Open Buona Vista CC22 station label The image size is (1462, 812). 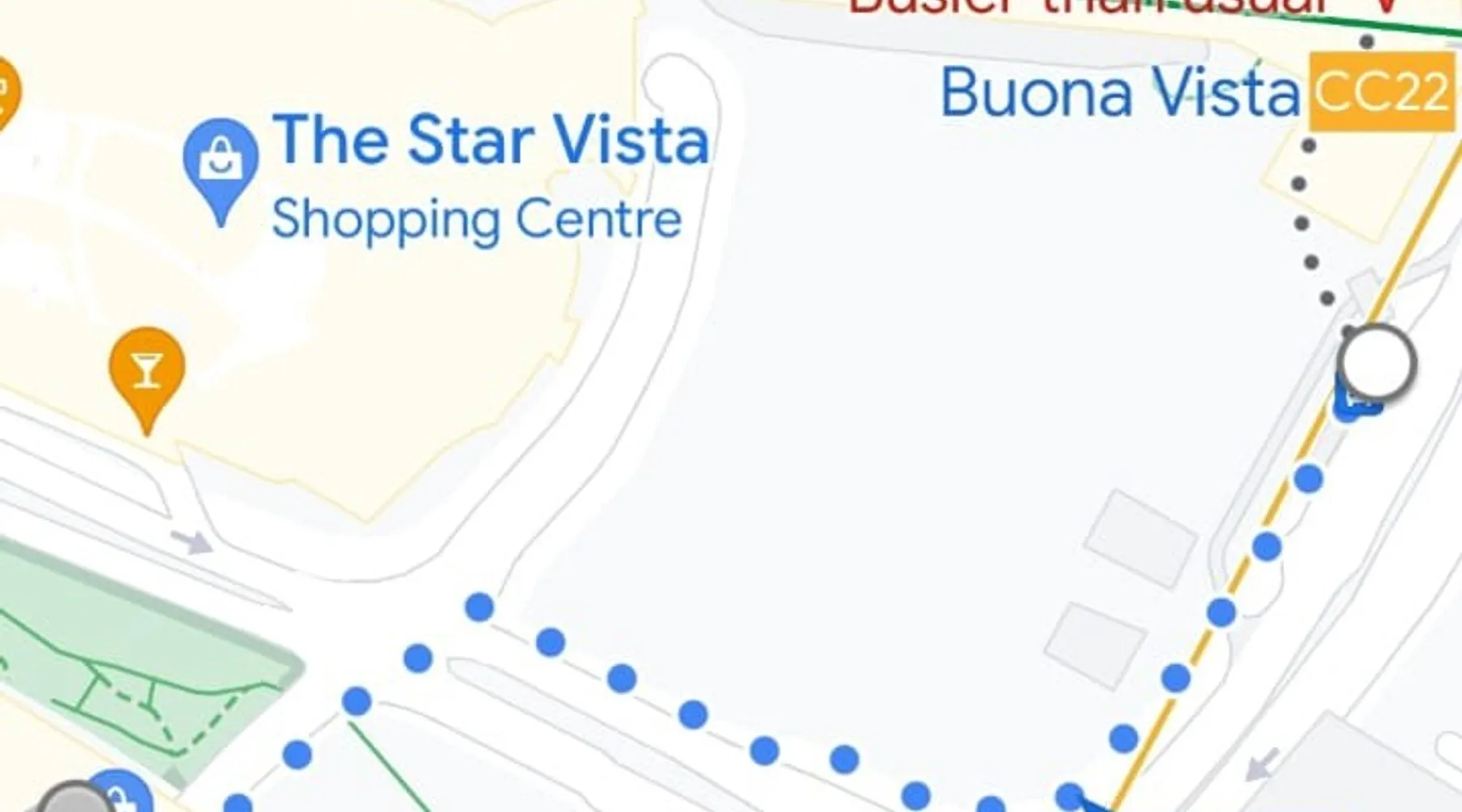click(1194, 93)
